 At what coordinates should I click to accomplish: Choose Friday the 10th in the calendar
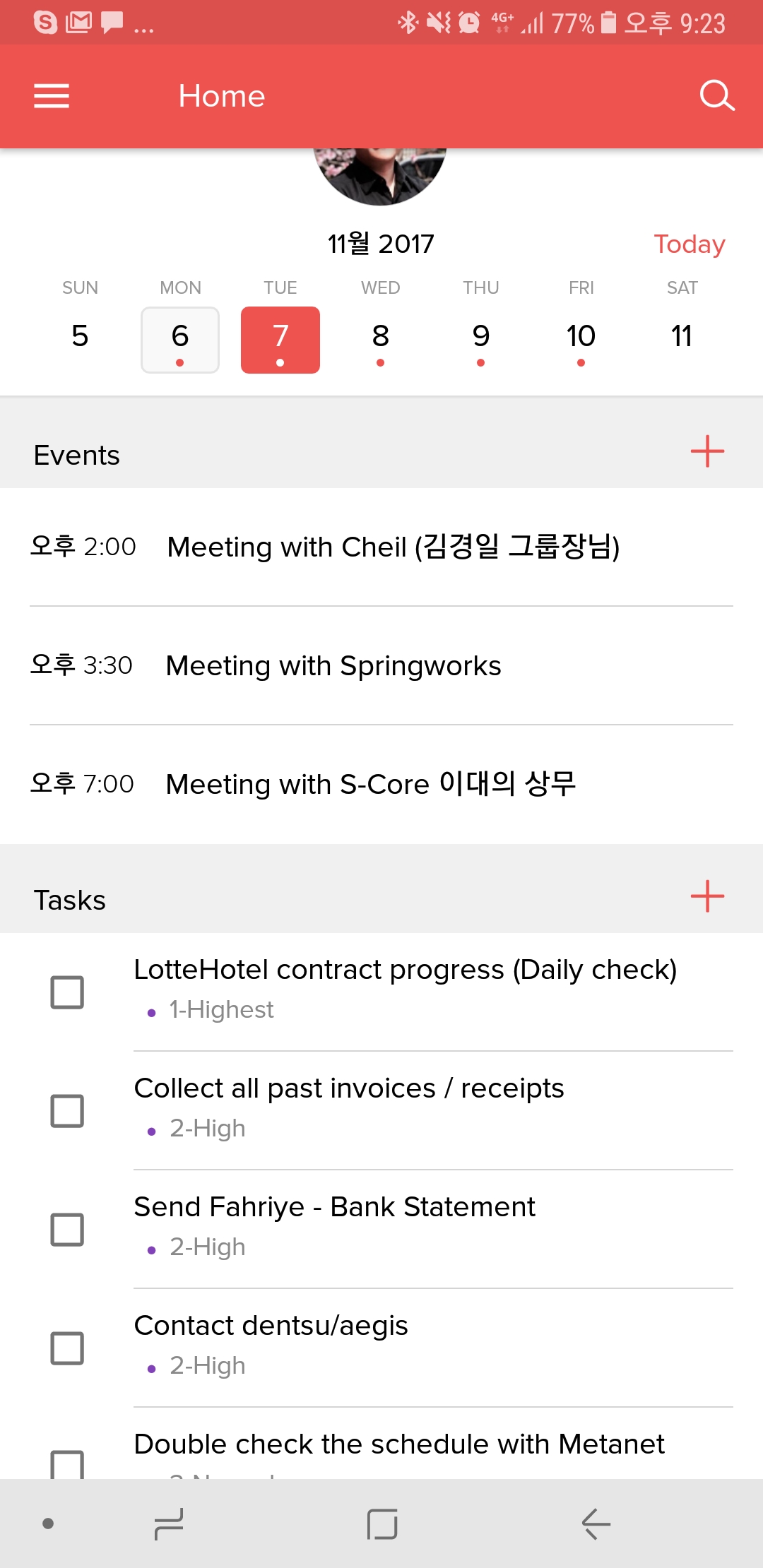point(581,340)
